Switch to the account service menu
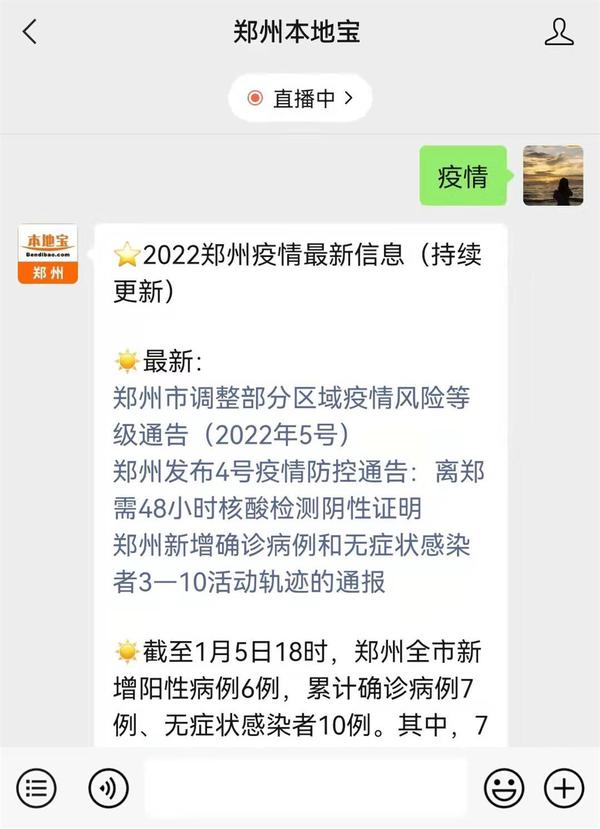Image resolution: width=600 pixels, height=829 pixels. pos(36,788)
